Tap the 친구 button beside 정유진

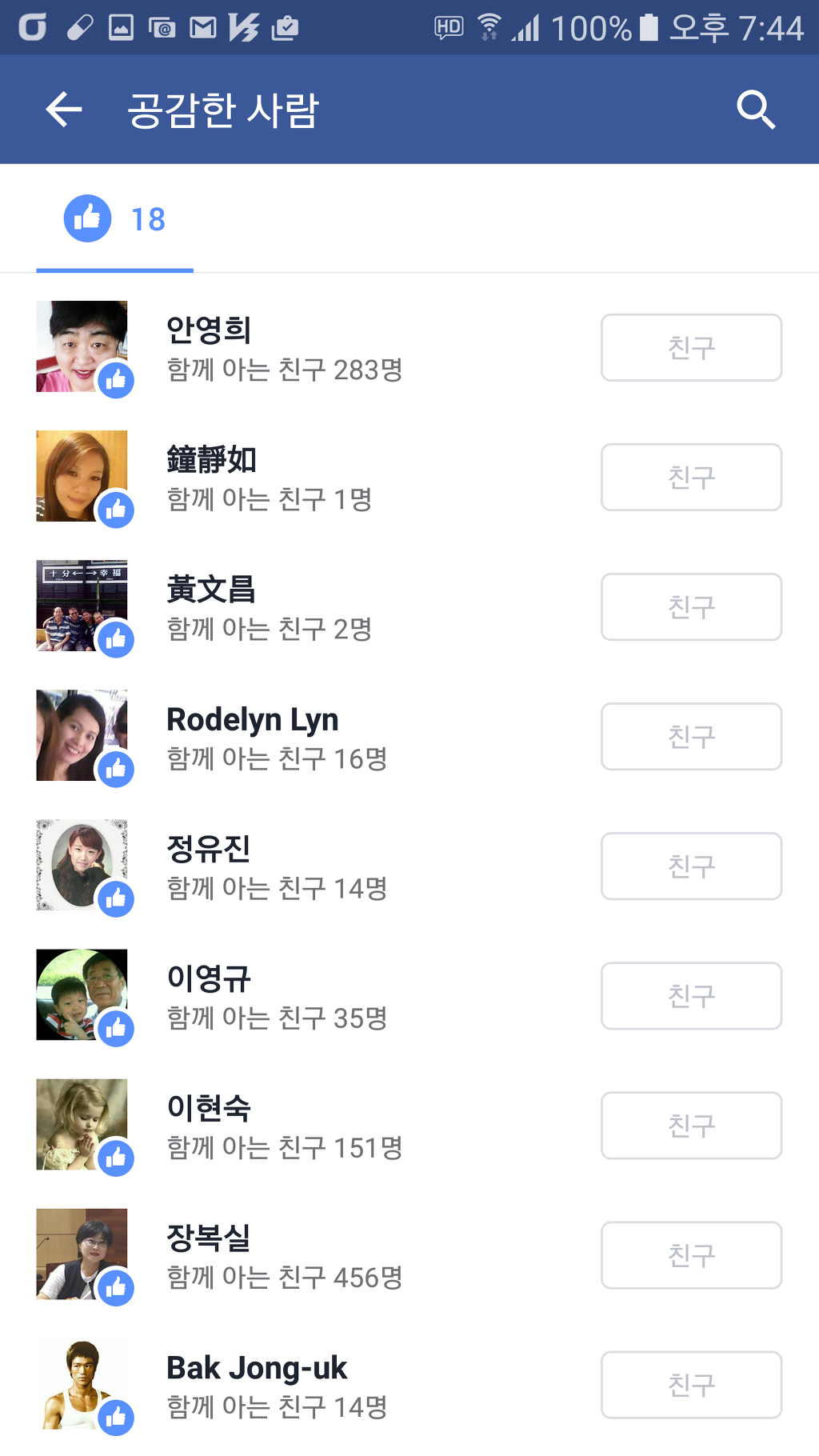691,866
